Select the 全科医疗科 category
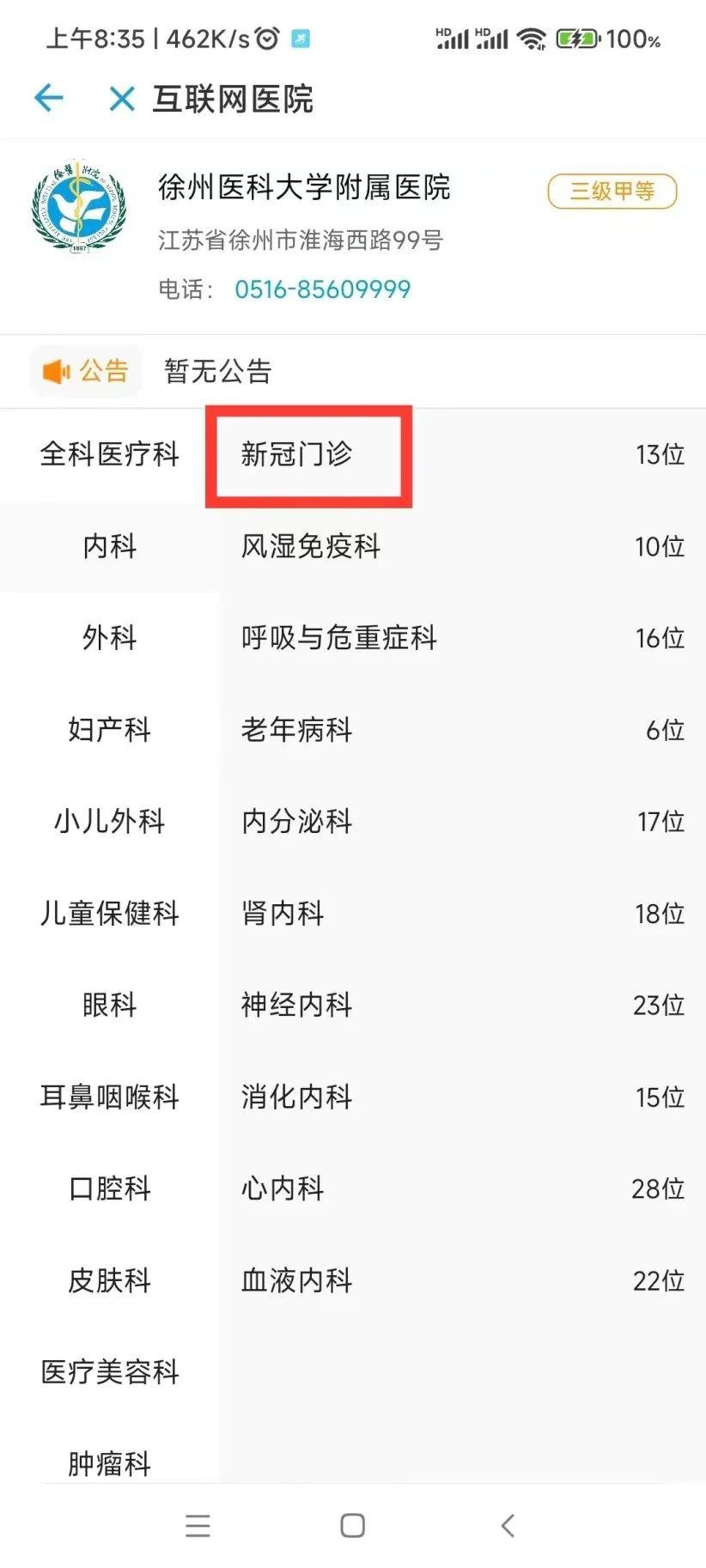 [109, 453]
